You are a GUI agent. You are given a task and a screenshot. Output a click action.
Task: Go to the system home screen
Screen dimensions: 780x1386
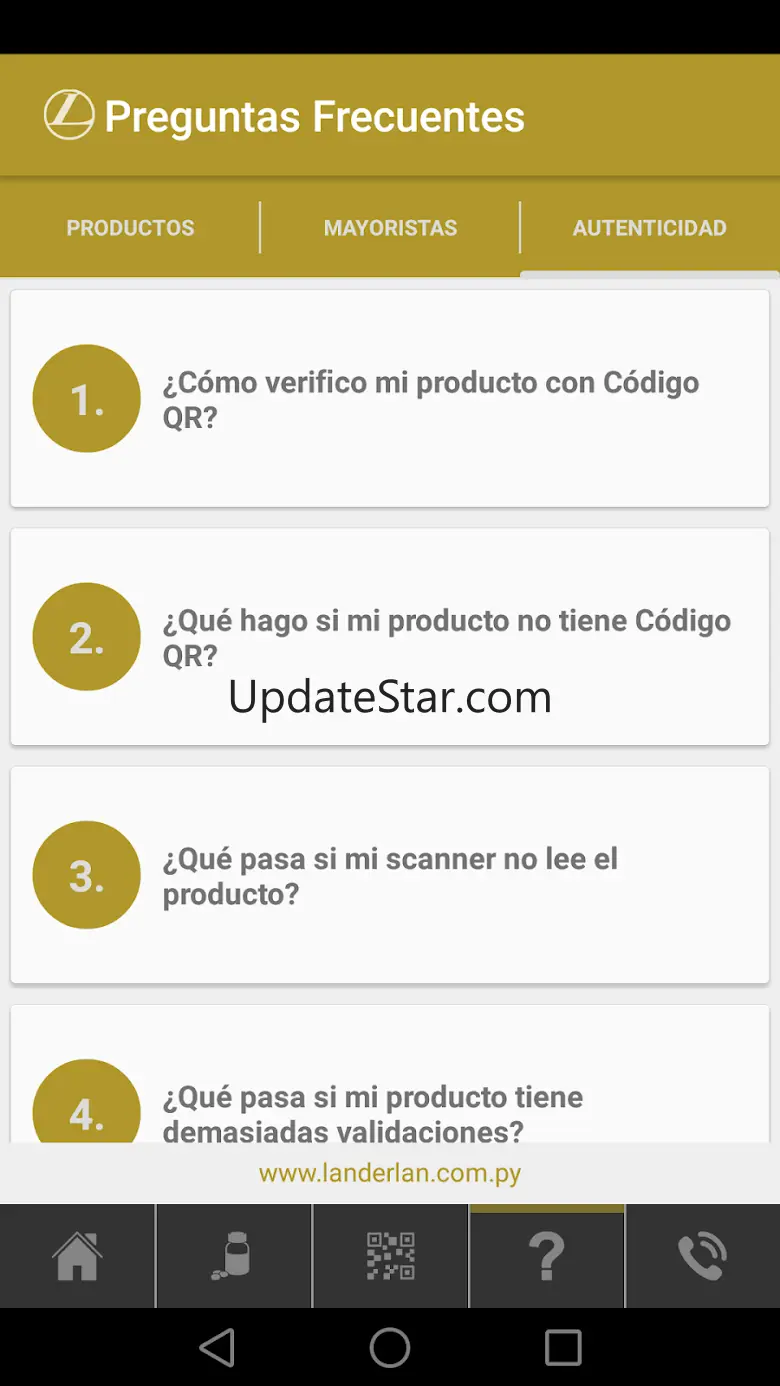pyautogui.click(x=390, y=1347)
